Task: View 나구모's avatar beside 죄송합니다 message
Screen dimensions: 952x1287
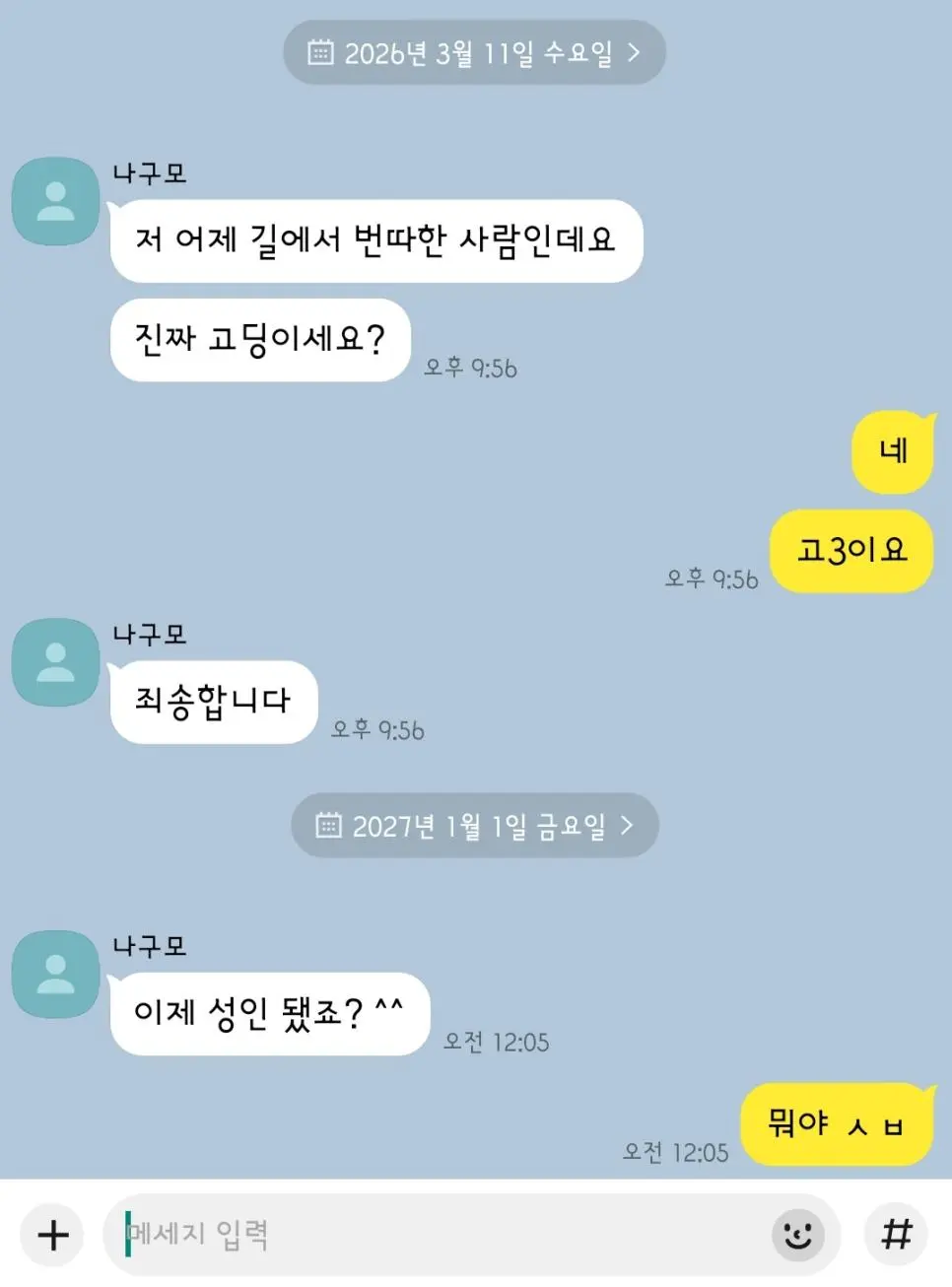Action: [x=55, y=662]
